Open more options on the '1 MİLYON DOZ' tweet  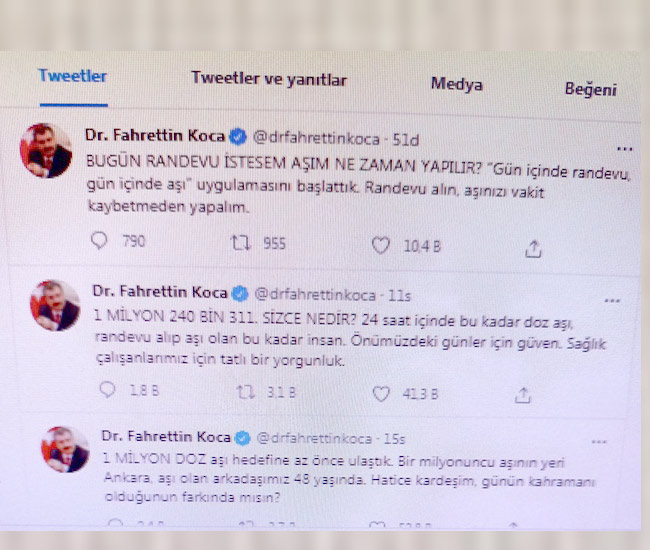coord(599,441)
